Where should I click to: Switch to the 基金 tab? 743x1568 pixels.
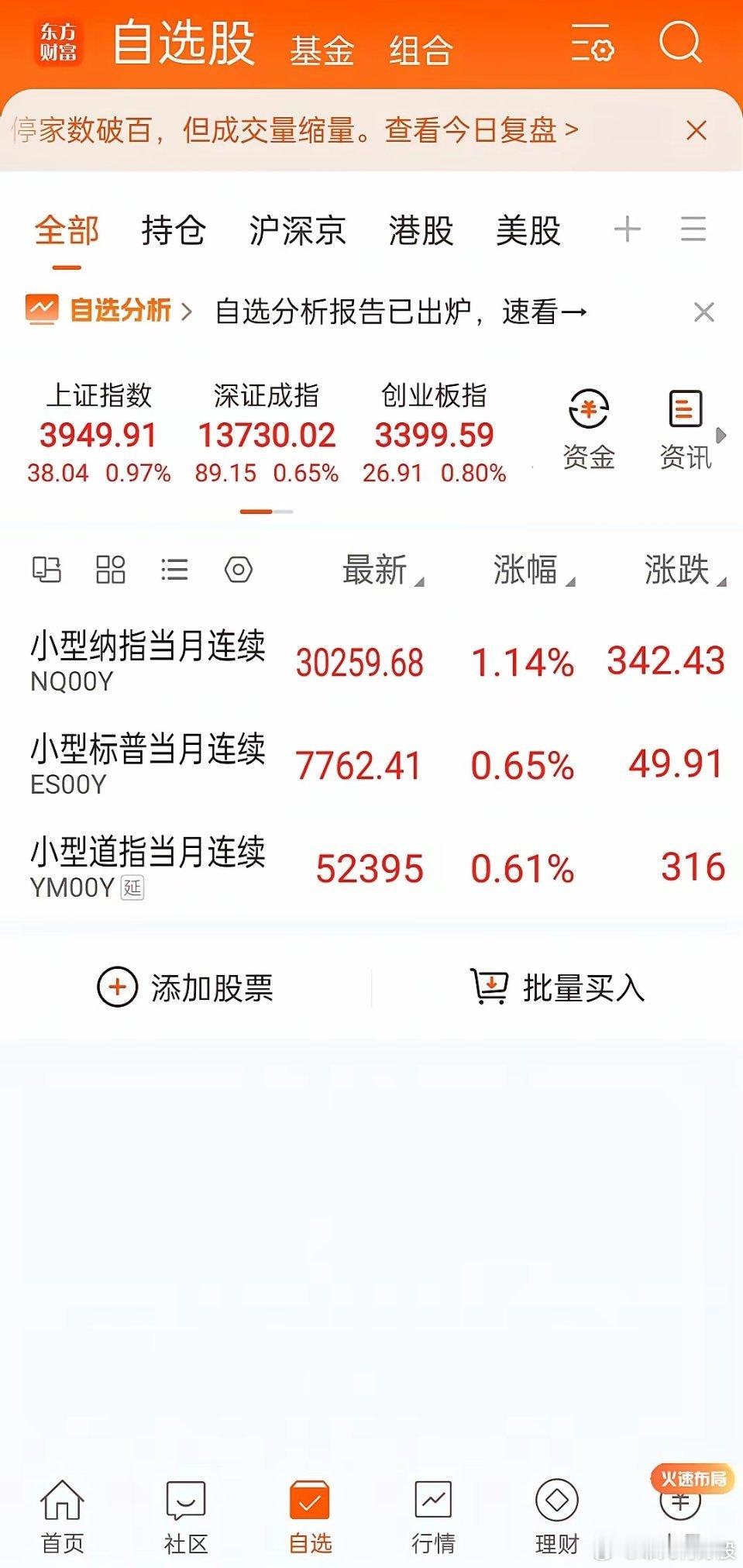point(322,51)
